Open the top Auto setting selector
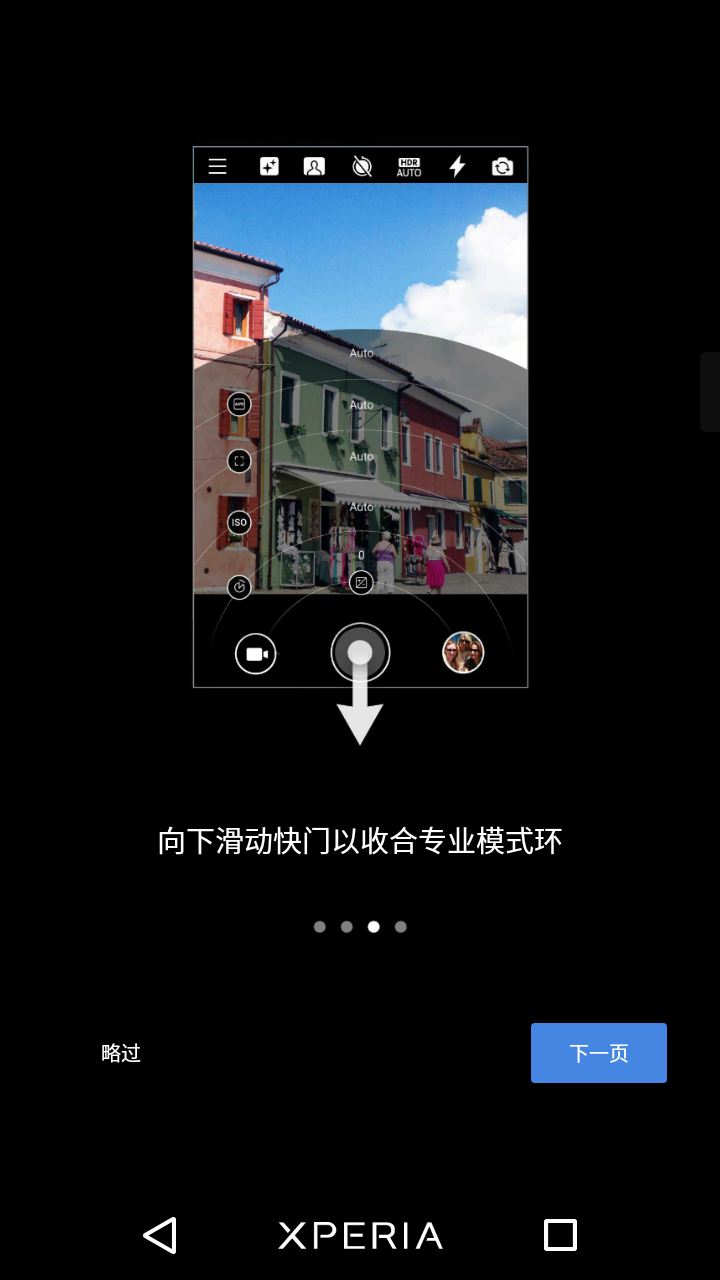Viewport: 720px width, 1280px height. (360, 352)
